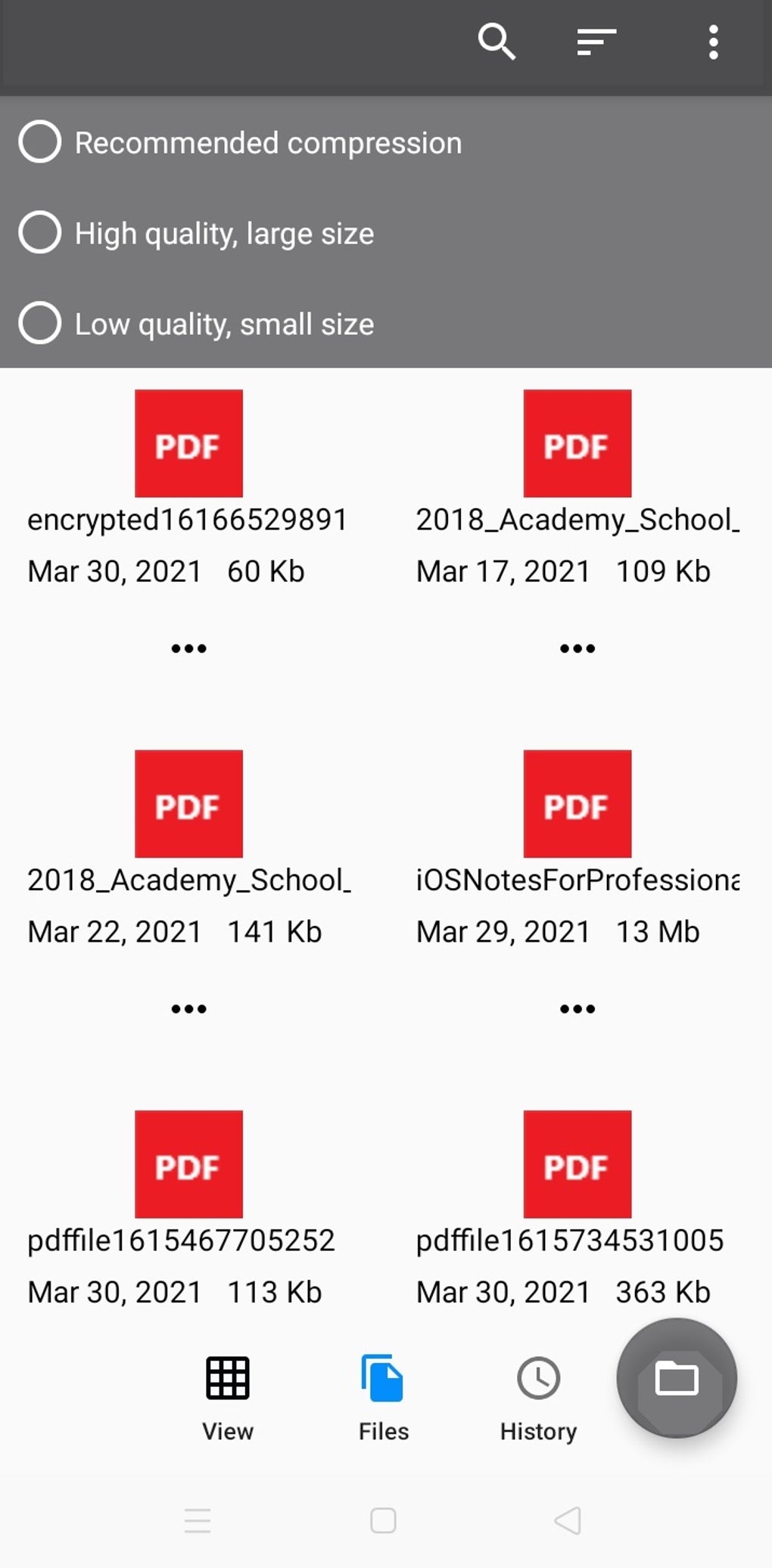Open the History clock icon

[x=538, y=1378]
